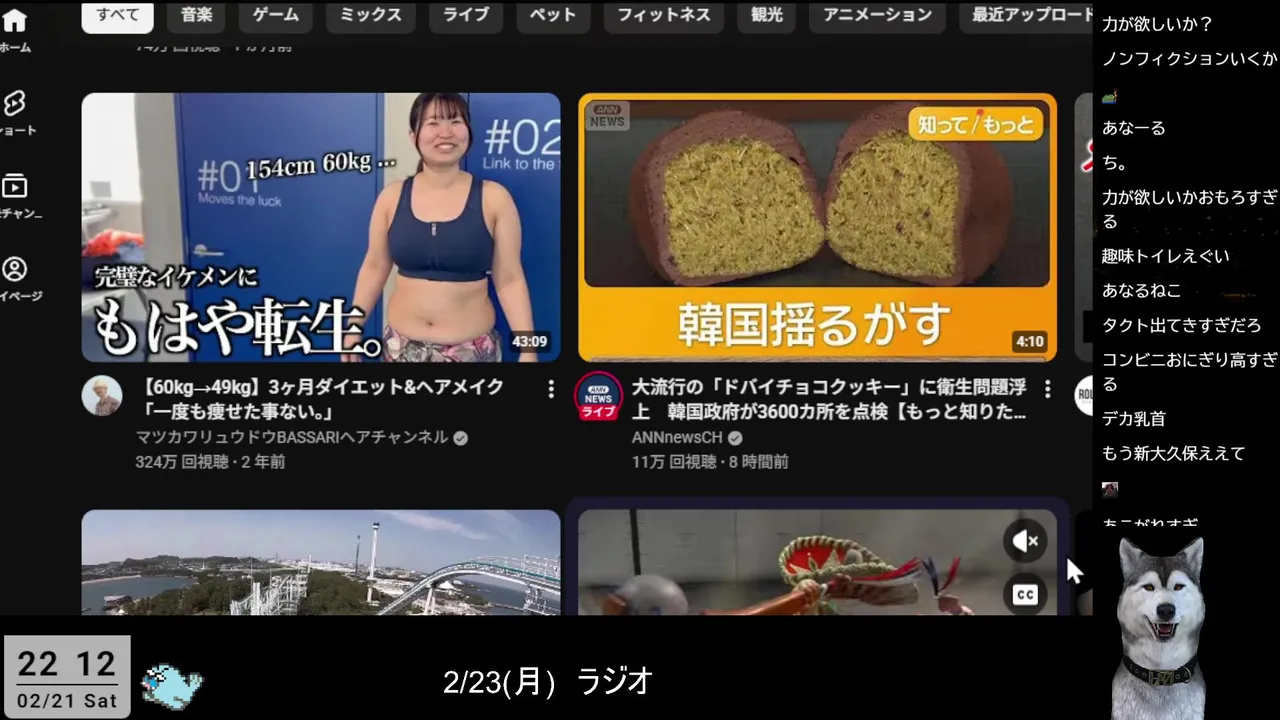Unmute the preview video

point(1025,541)
